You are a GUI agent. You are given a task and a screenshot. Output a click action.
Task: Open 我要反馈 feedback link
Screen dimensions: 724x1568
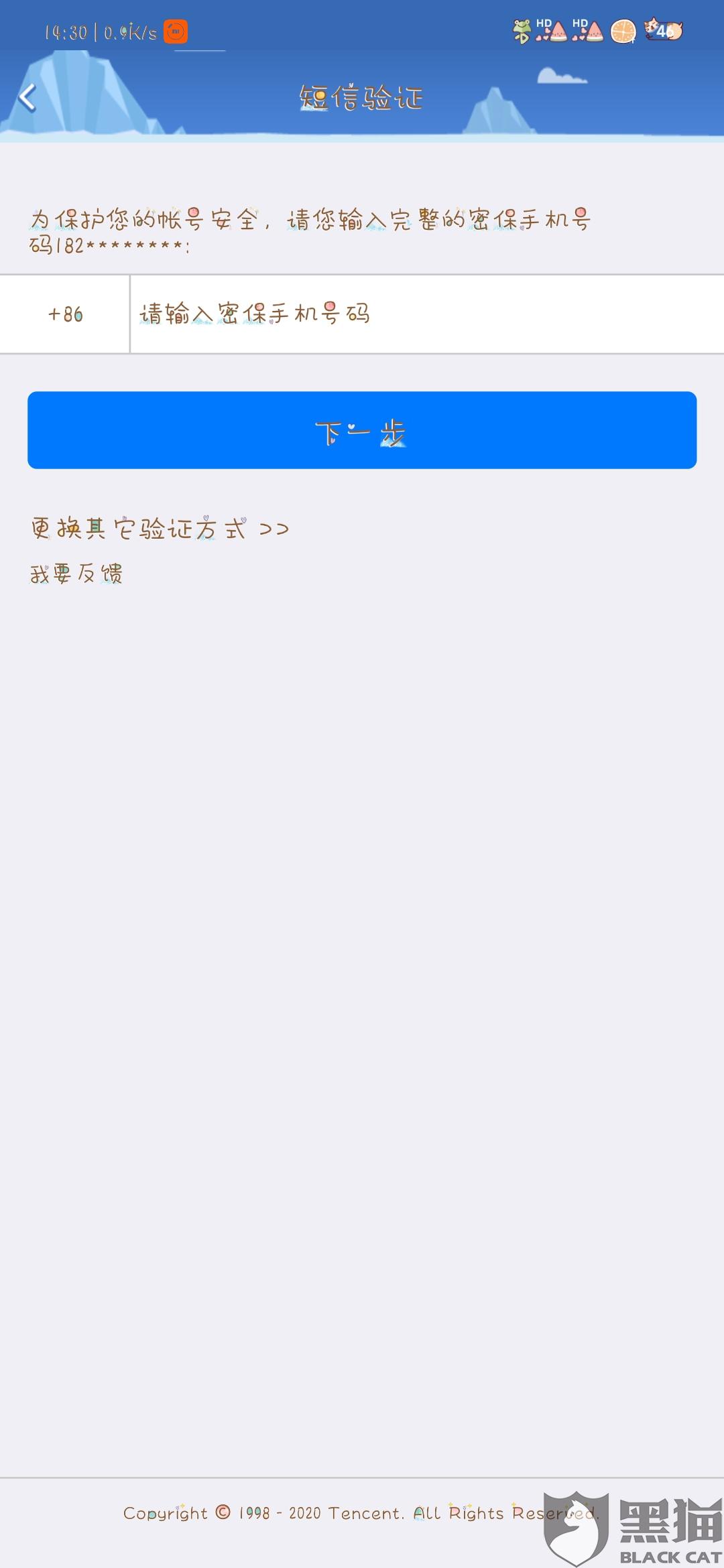pos(76,574)
